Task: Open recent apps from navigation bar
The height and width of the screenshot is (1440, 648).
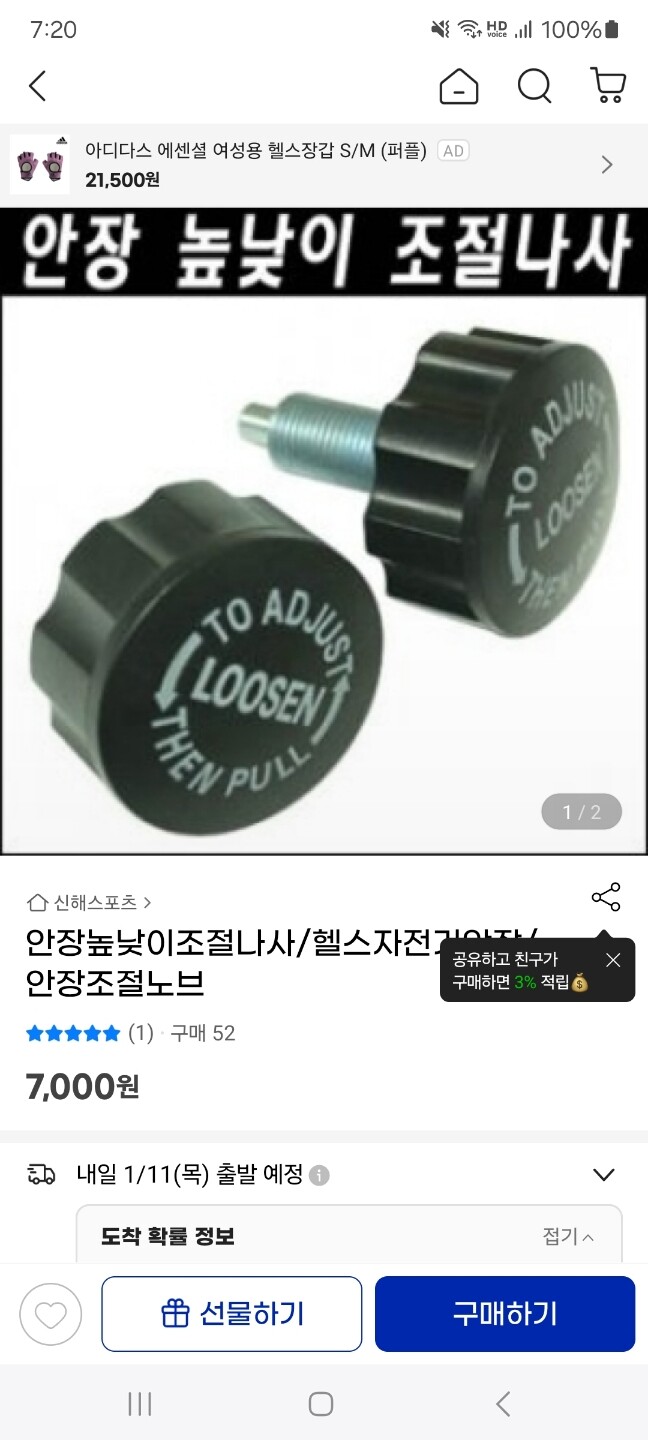Action: (x=140, y=1404)
